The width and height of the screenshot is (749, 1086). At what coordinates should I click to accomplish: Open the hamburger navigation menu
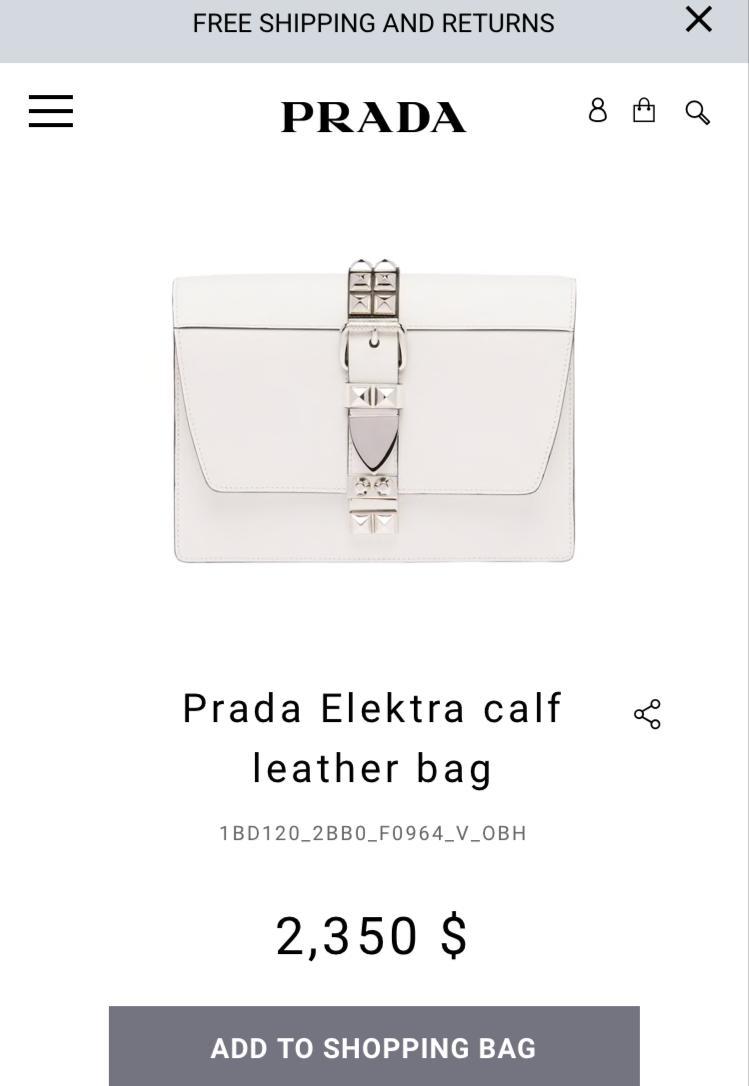(51, 111)
